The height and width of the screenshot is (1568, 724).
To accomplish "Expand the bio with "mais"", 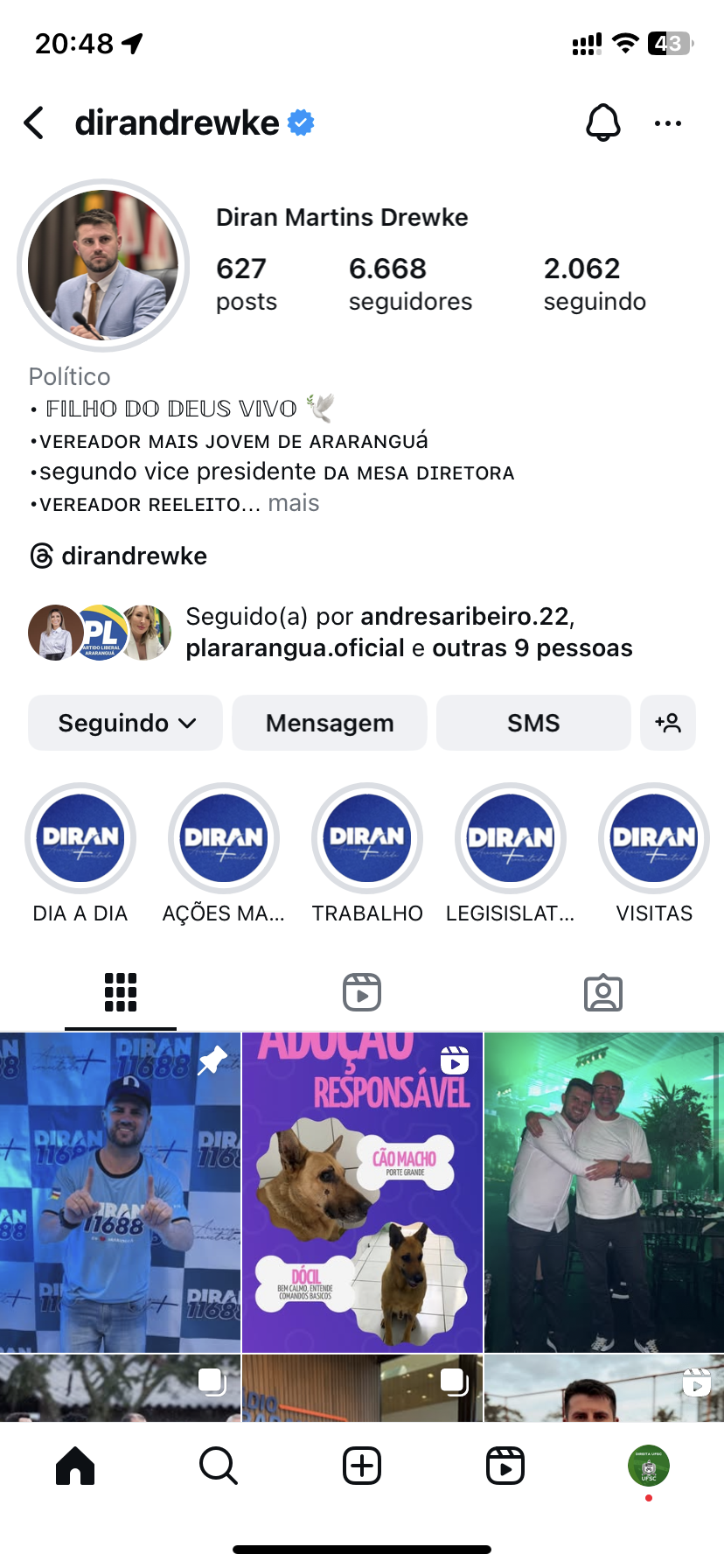I will (294, 503).
